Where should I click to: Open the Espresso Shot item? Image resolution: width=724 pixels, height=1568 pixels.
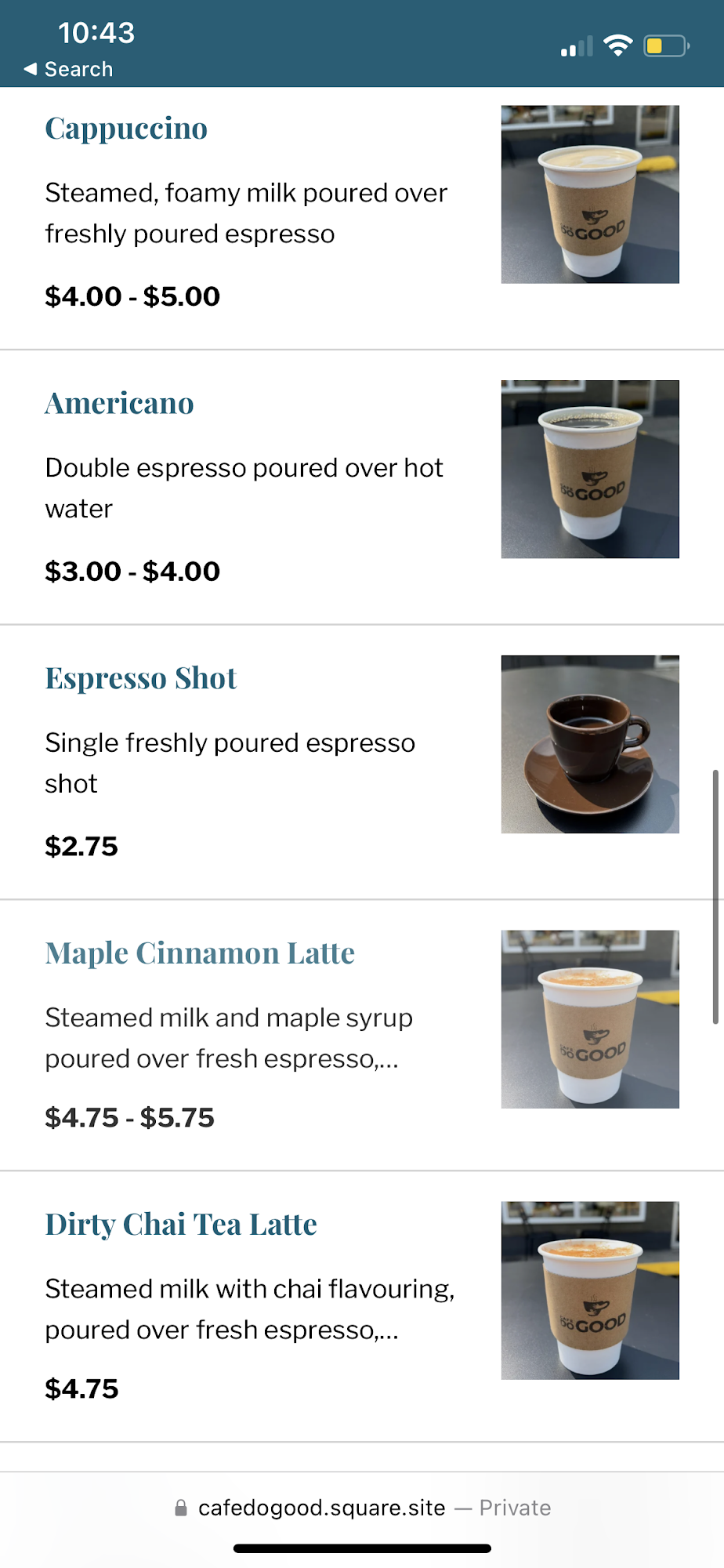140,679
